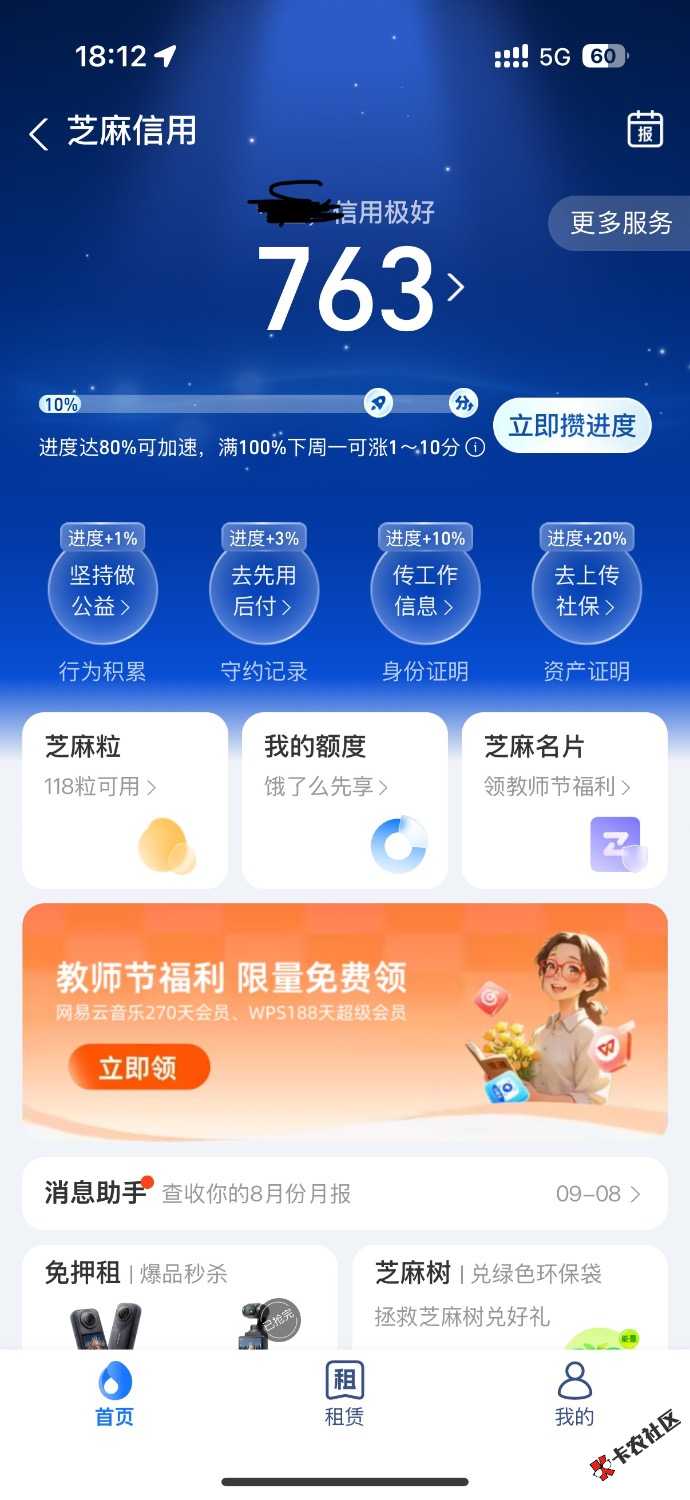Switch to 租赁 tab
Viewport: 690px width, 1500px height.
[x=344, y=1393]
